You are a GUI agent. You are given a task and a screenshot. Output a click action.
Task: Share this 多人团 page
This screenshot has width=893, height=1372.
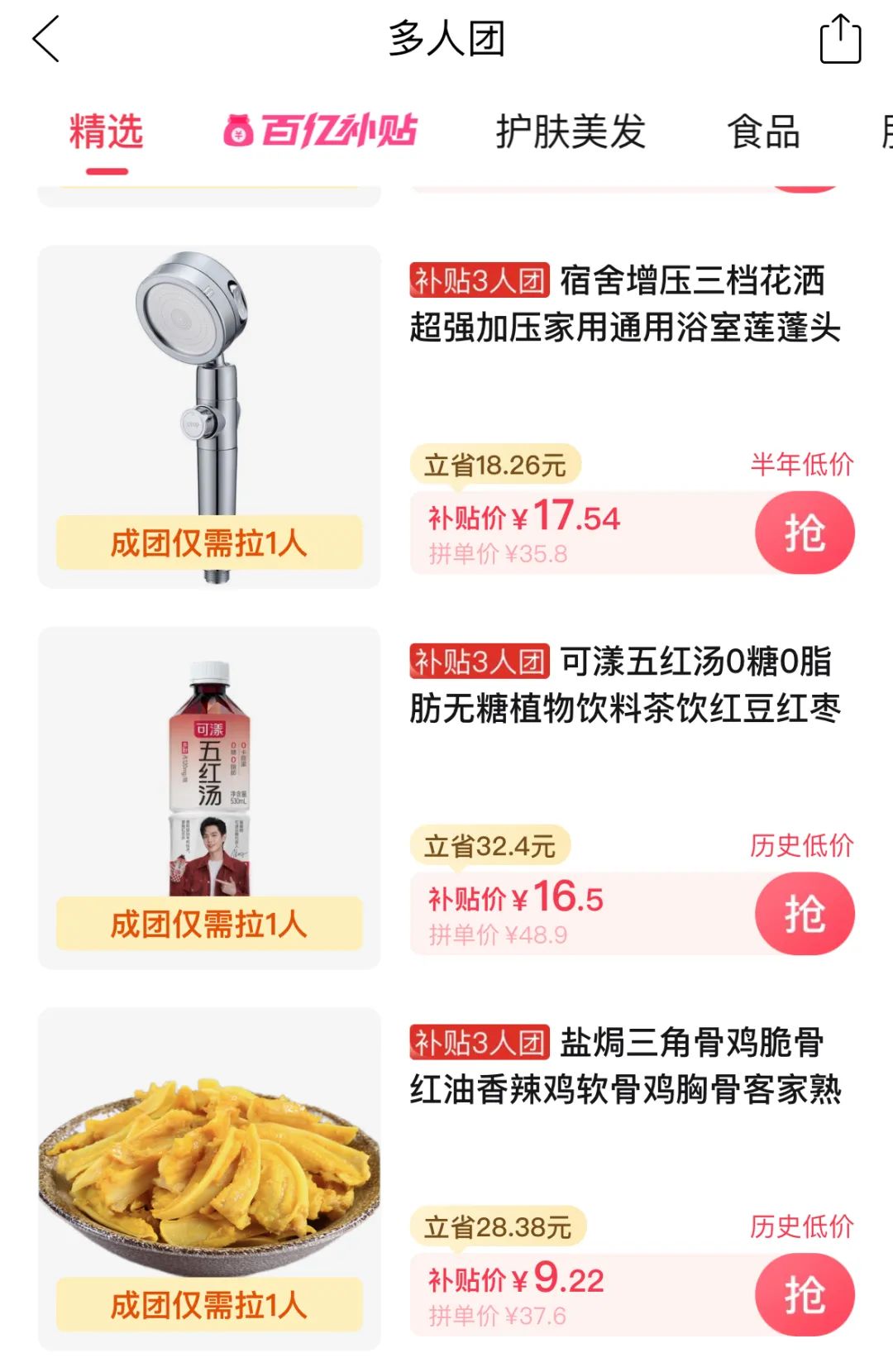click(x=840, y=39)
